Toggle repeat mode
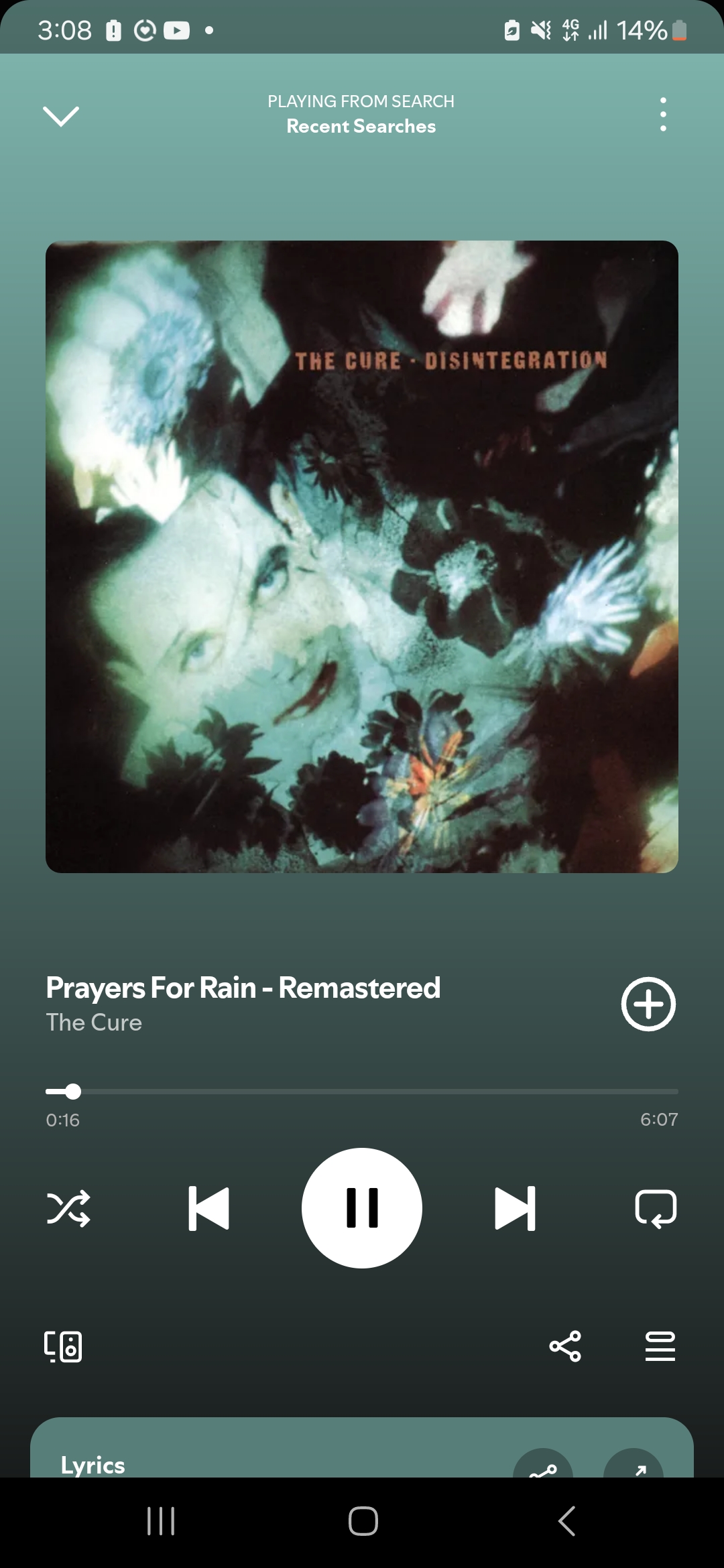Screen dimensions: 724x1568 click(x=655, y=1208)
